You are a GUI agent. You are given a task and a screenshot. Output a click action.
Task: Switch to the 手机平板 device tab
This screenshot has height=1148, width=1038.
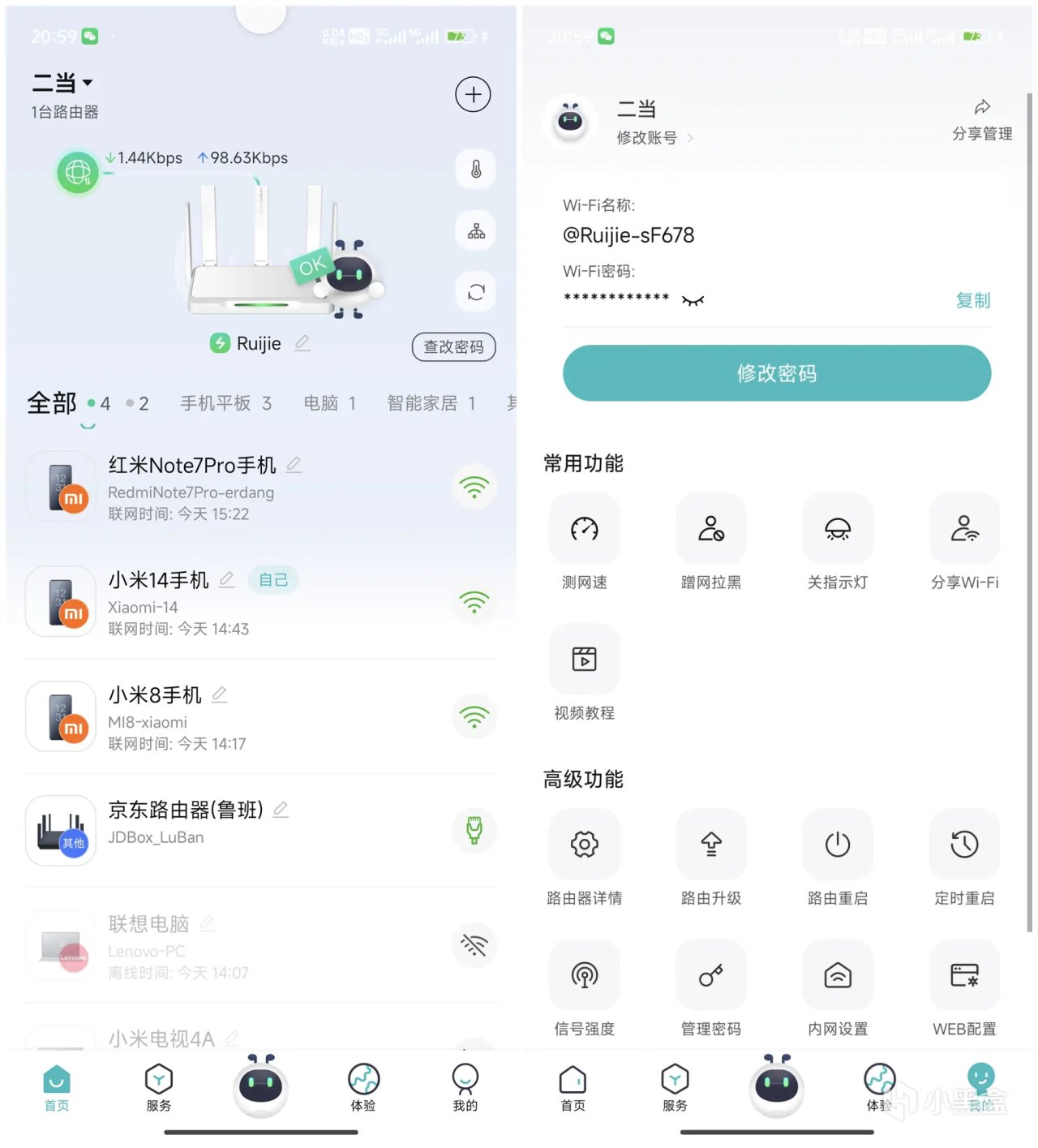point(225,403)
